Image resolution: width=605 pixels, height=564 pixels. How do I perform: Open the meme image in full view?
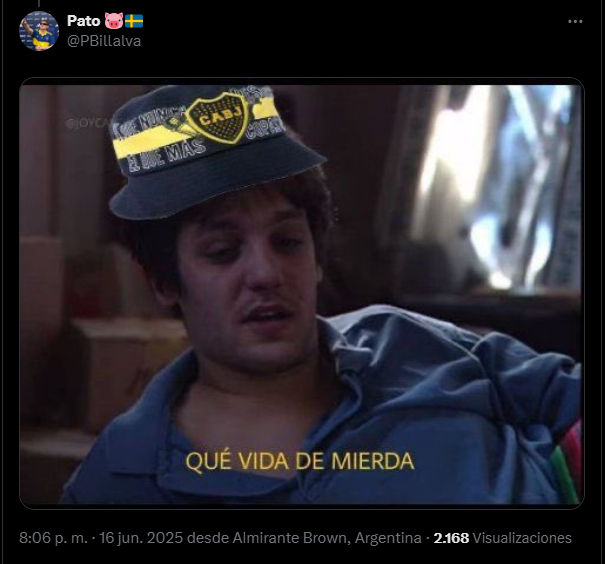[x=302, y=294]
